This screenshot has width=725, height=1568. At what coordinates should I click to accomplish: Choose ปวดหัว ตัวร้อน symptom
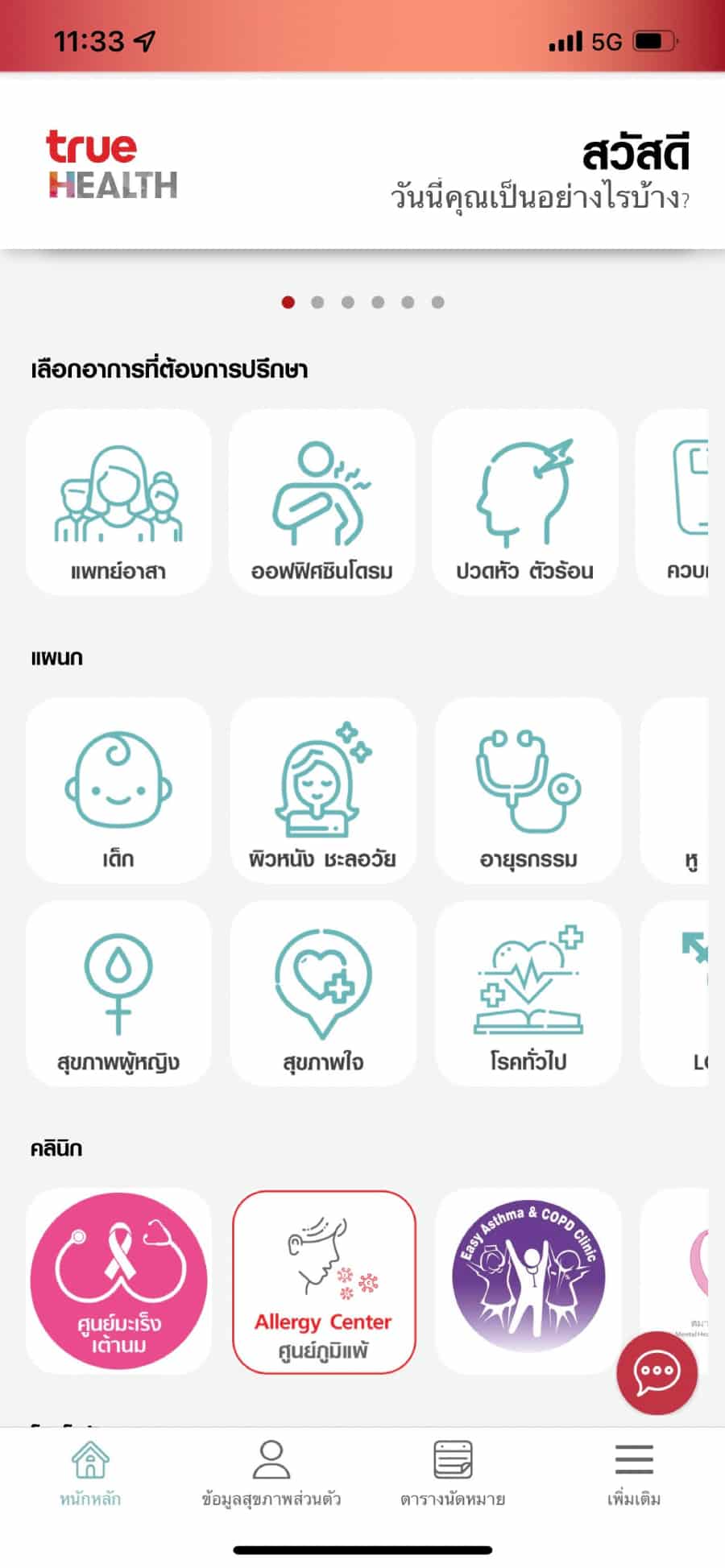[x=525, y=503]
